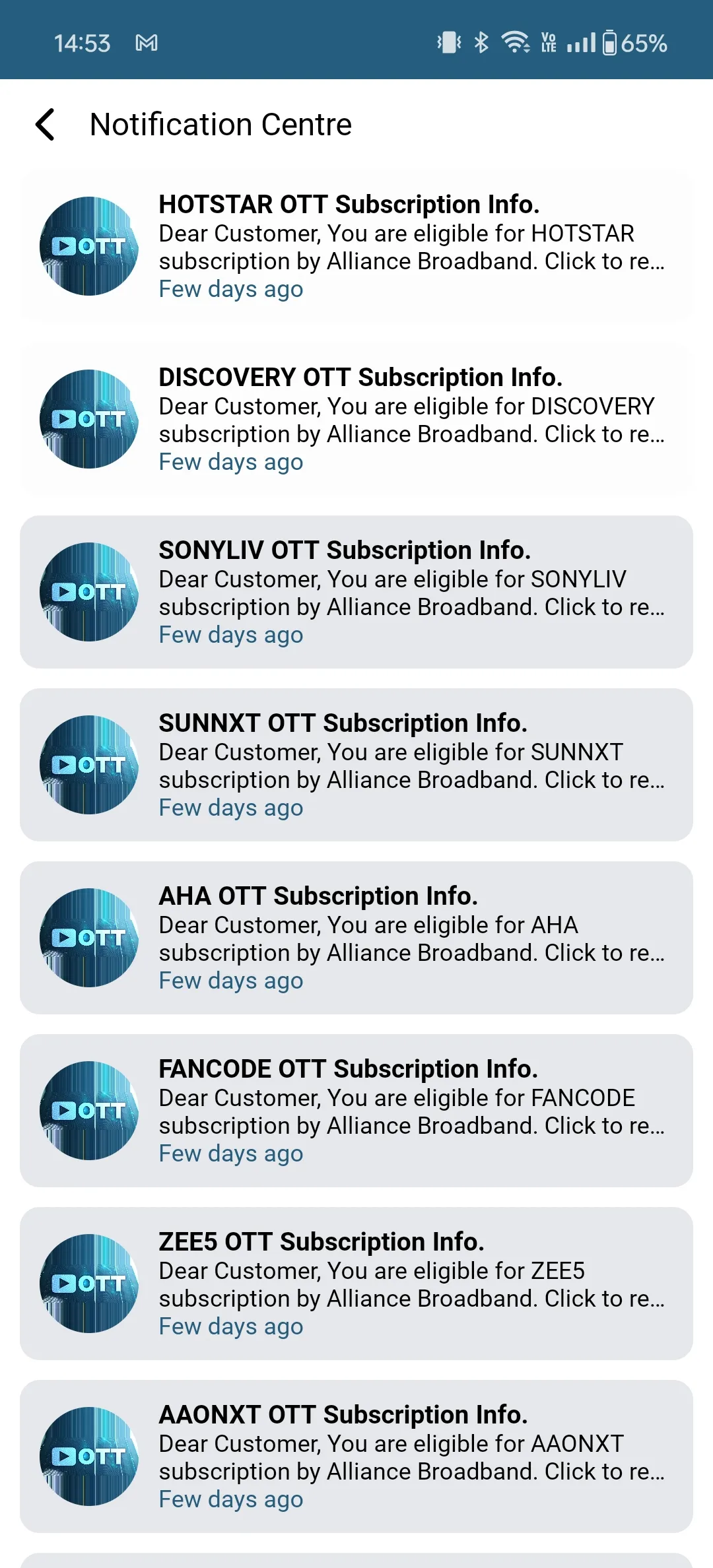Tap the OTT icon beside AAONXT notification
Viewport: 713px width, 1568px height.
tap(88, 1457)
